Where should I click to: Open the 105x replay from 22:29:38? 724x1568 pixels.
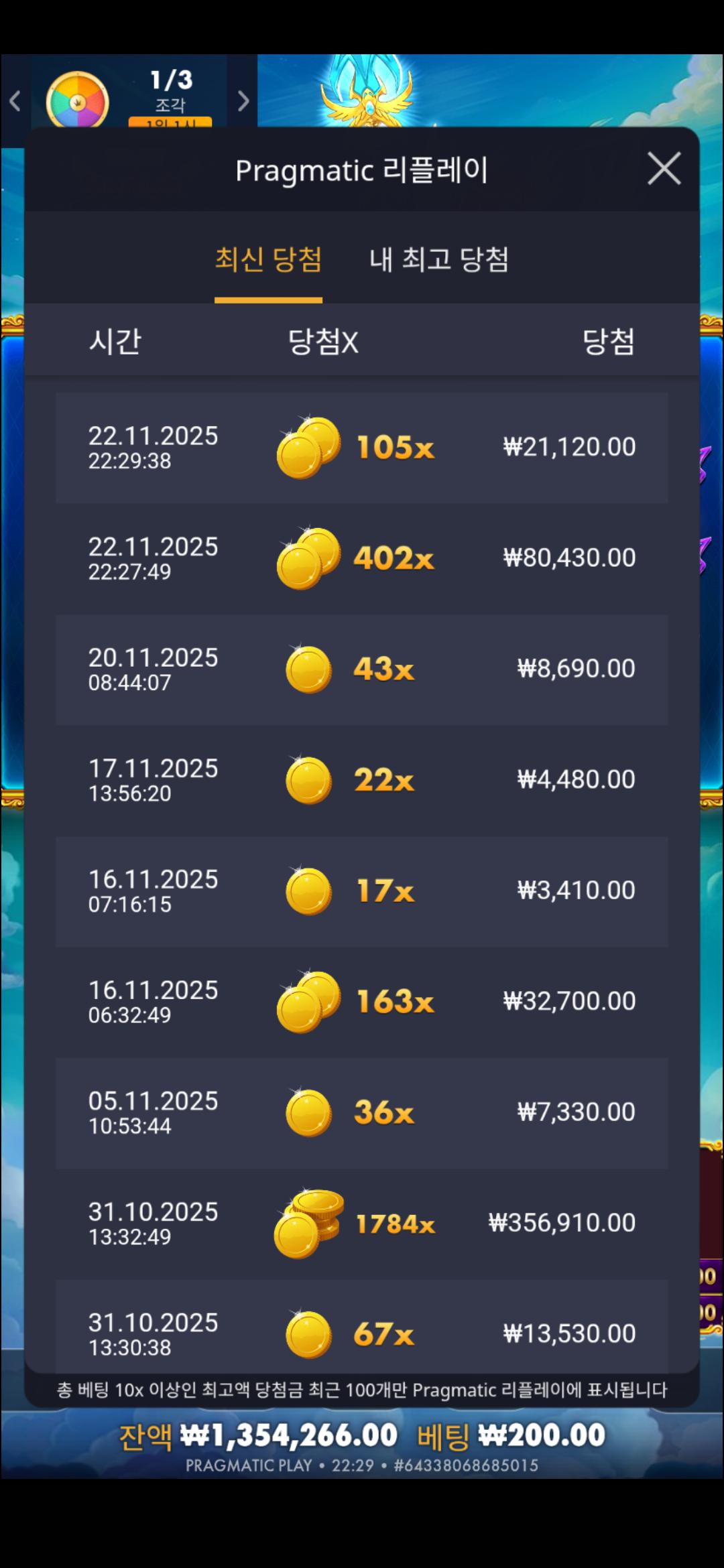362,448
